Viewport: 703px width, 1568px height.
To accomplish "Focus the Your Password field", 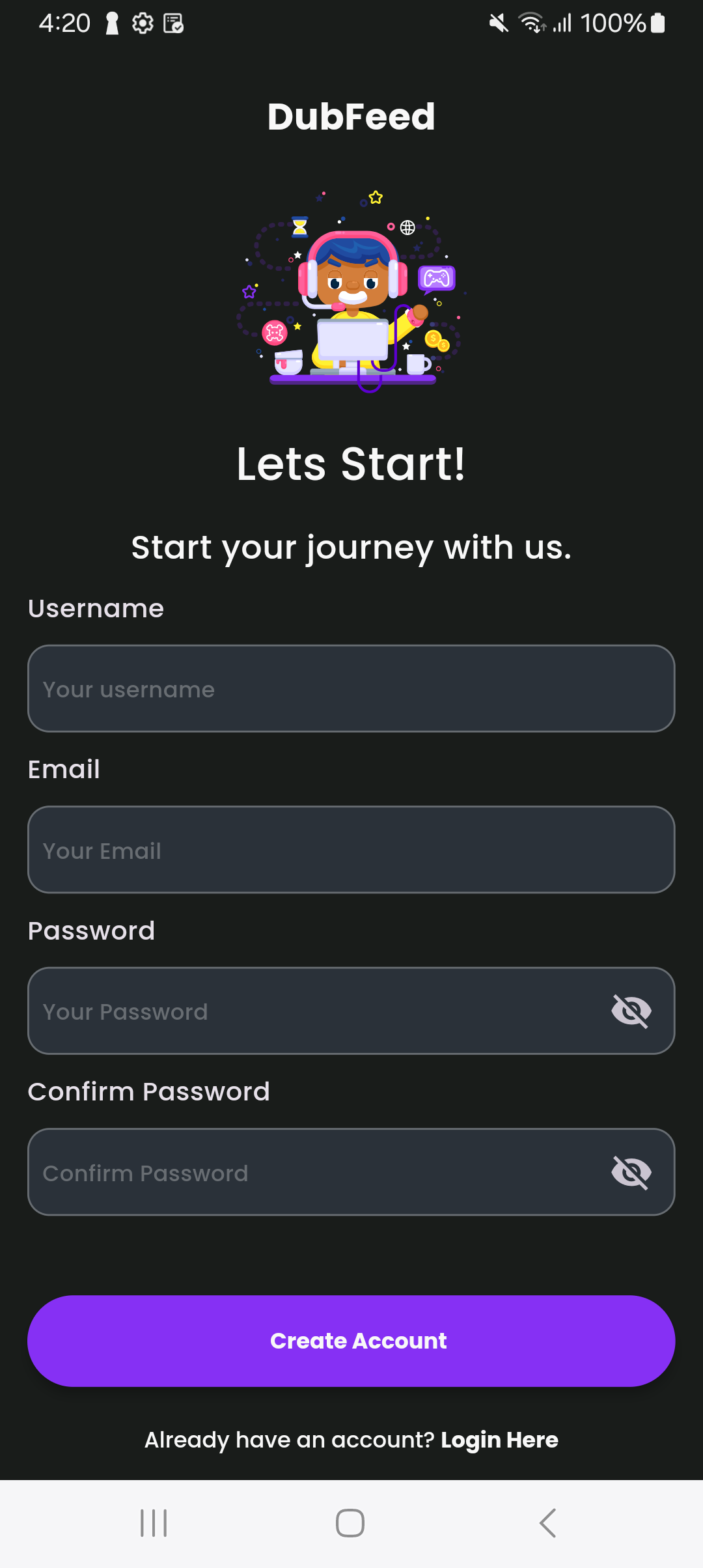I will tap(312, 1011).
